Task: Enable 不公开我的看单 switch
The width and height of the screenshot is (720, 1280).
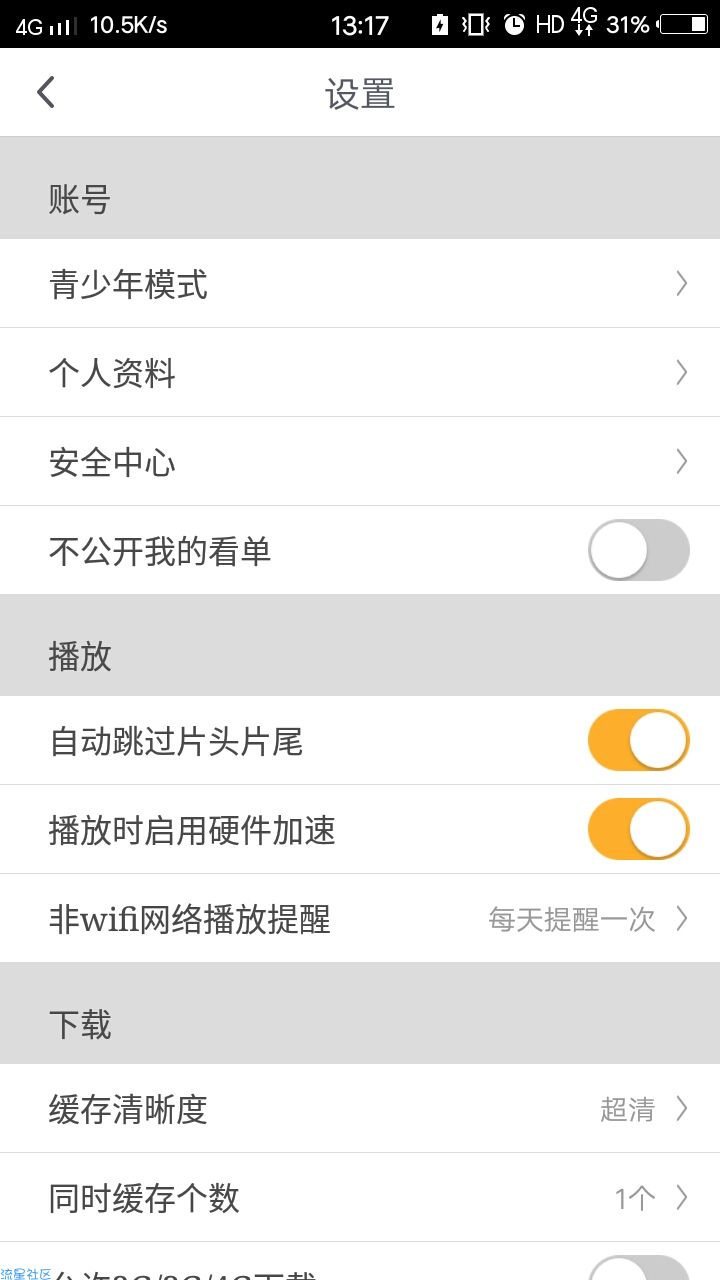Action: pyautogui.click(x=639, y=550)
